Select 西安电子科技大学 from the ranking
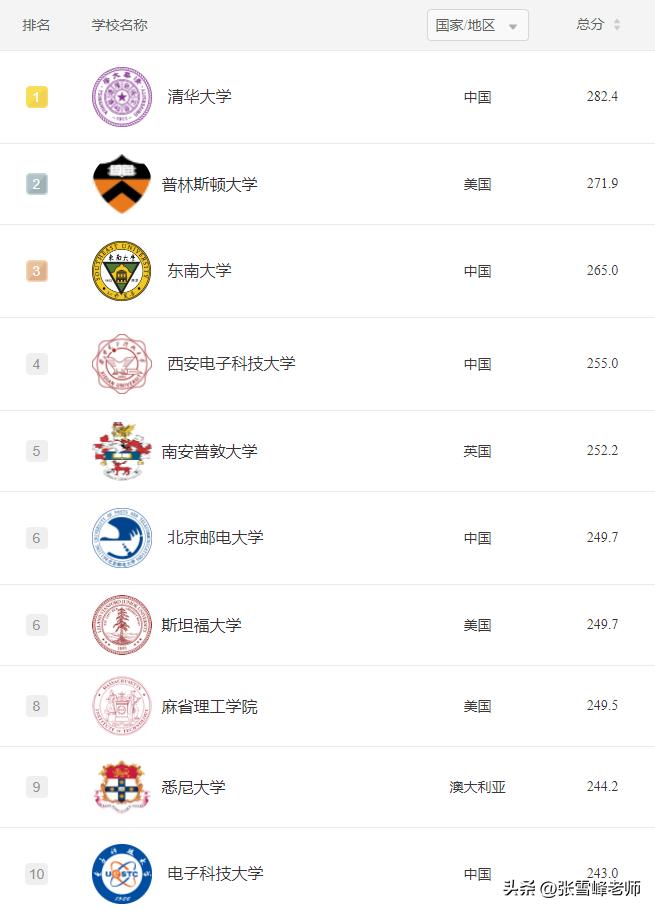This screenshot has height=911, width=655. click(x=231, y=364)
